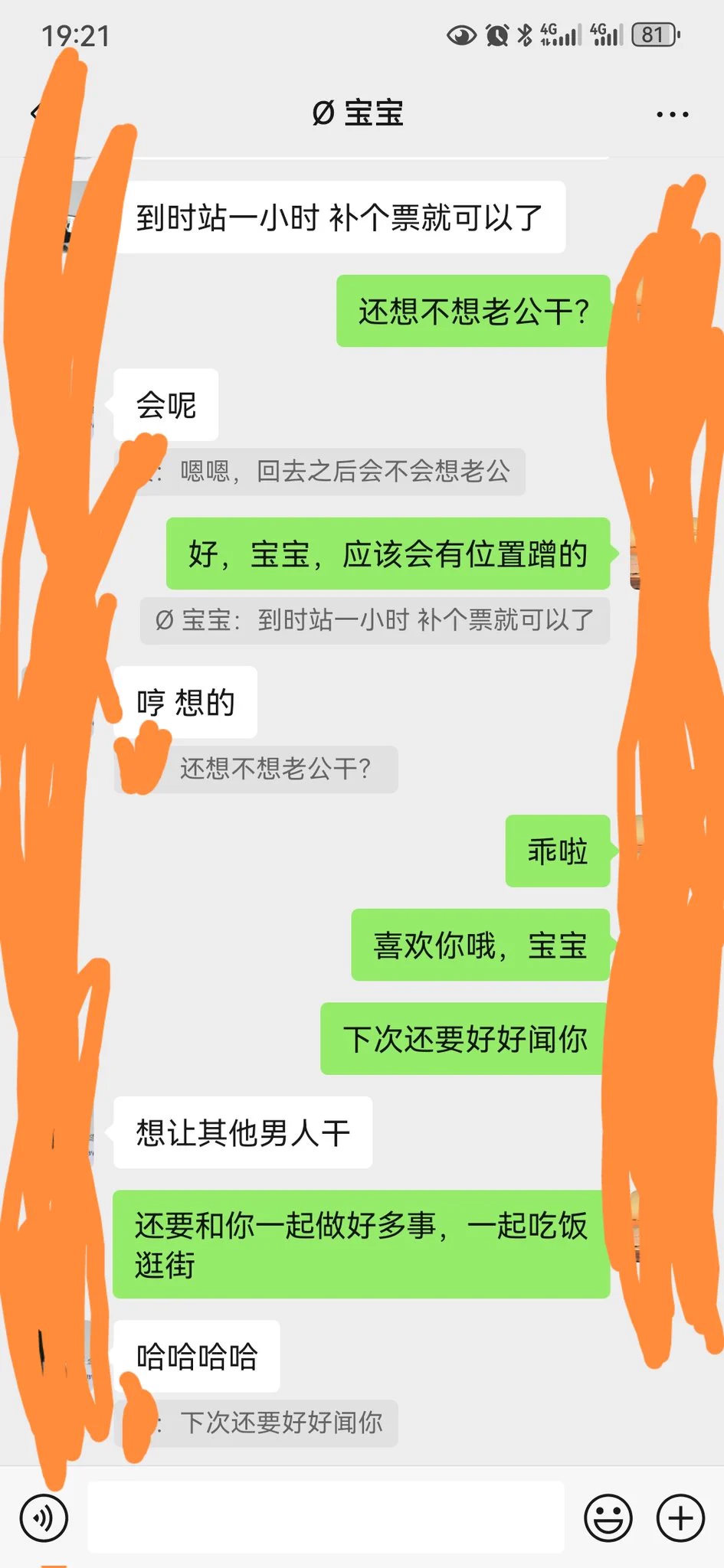Open the emoji sticker panel
The image size is (724, 1568).
click(608, 1517)
